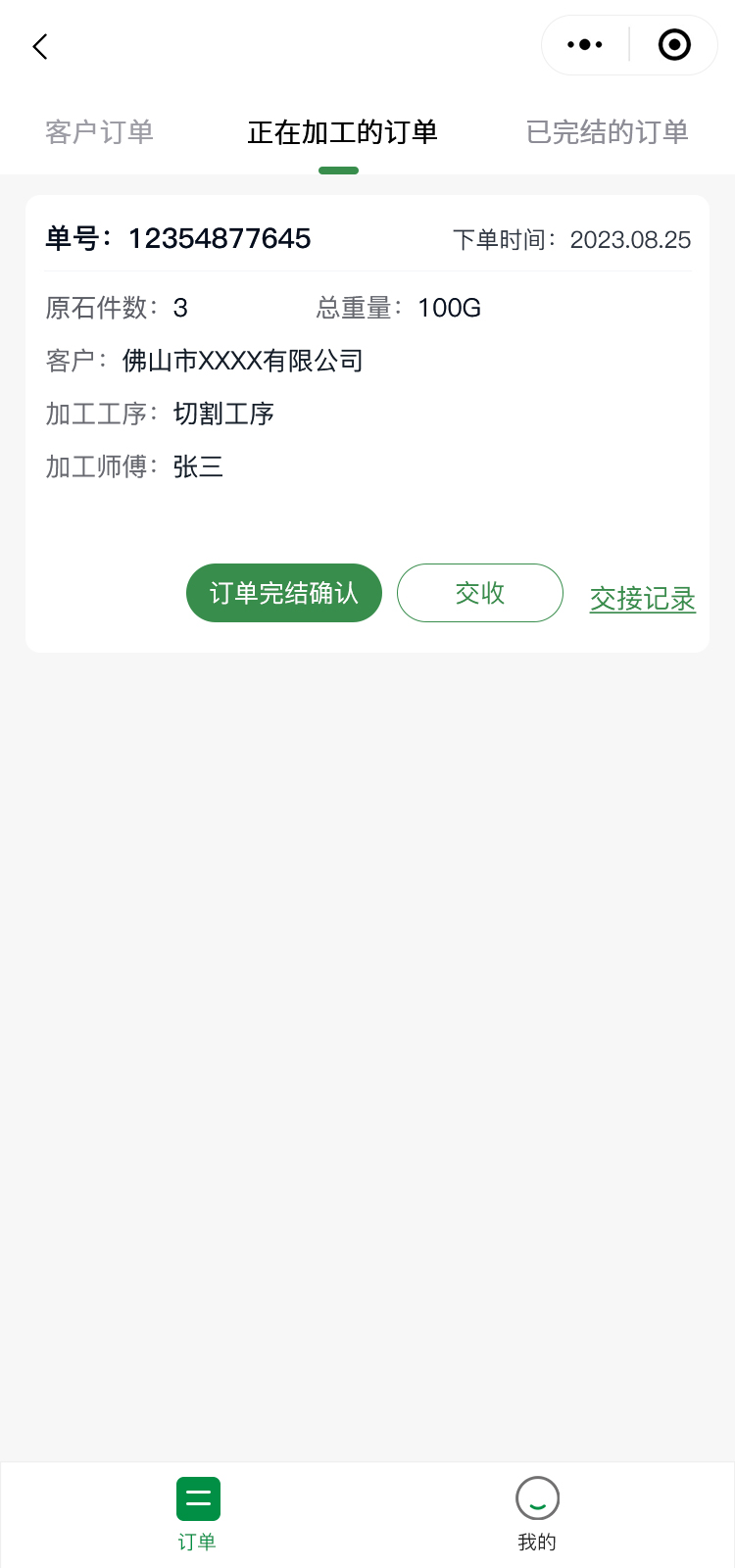Switch to 我的 in the bottom navigation

tap(537, 1514)
